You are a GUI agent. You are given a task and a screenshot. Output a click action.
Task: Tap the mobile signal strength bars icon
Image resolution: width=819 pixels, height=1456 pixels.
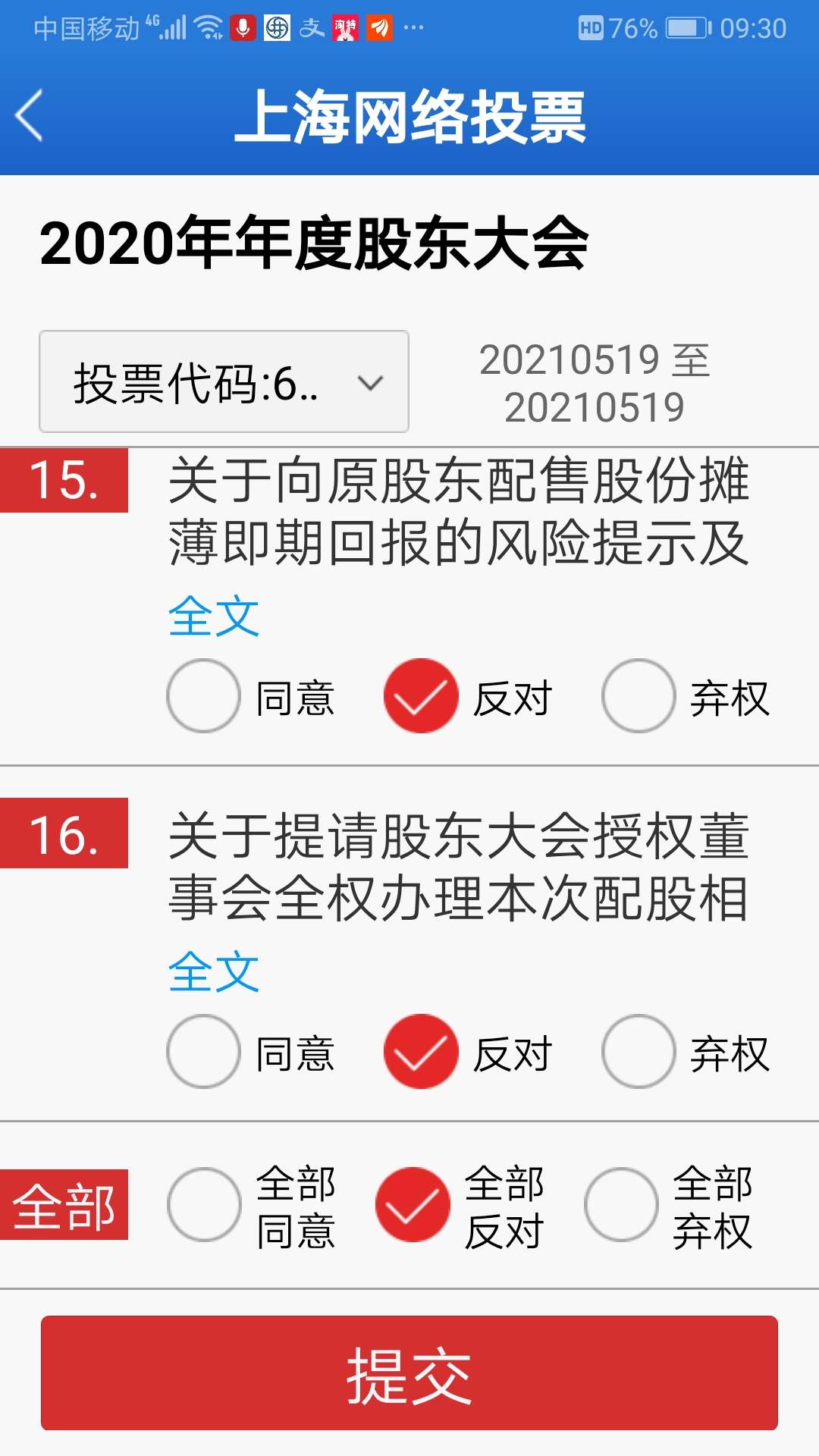[x=174, y=29]
